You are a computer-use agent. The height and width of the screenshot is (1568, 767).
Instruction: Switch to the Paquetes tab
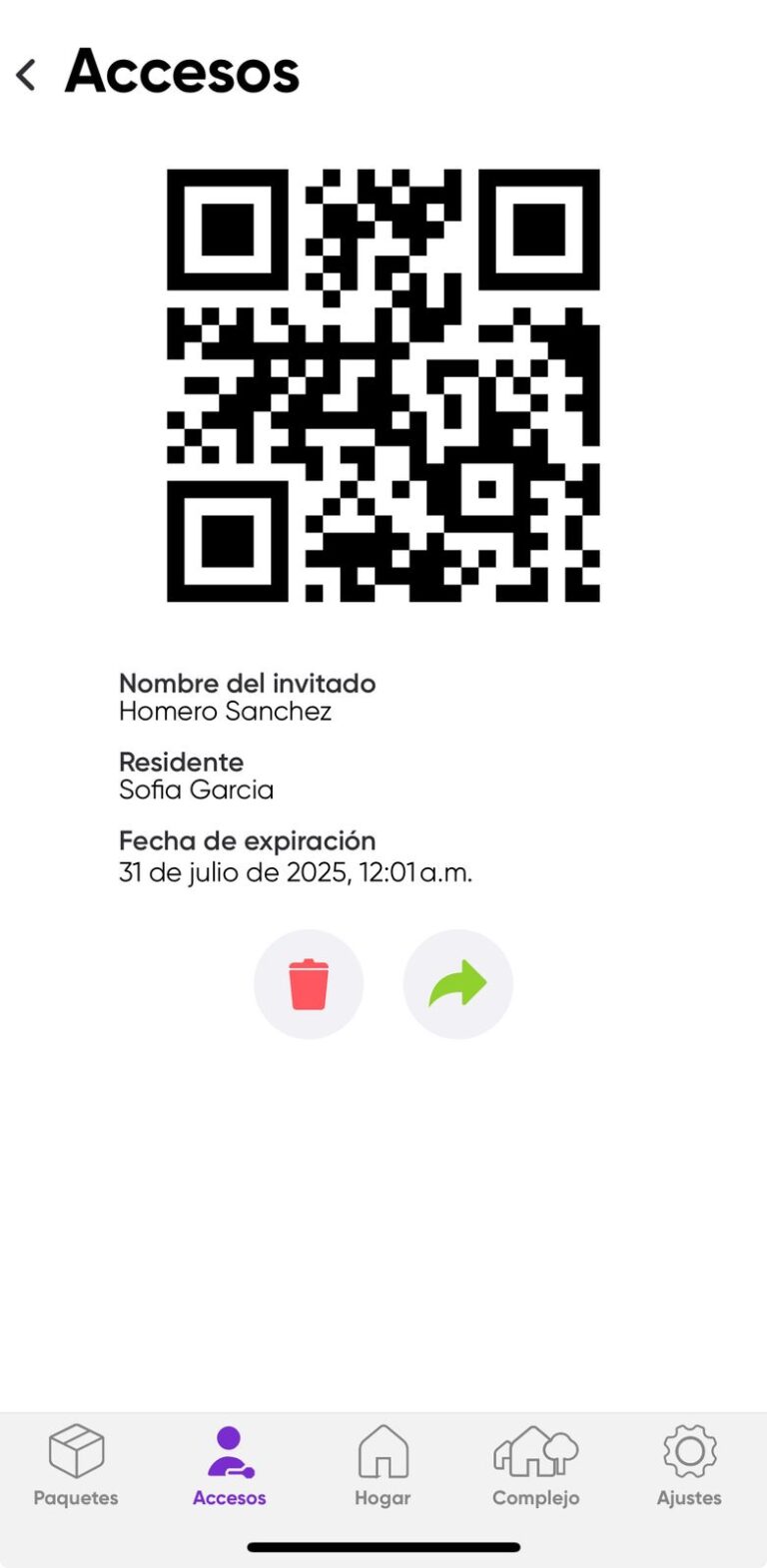click(75, 1467)
